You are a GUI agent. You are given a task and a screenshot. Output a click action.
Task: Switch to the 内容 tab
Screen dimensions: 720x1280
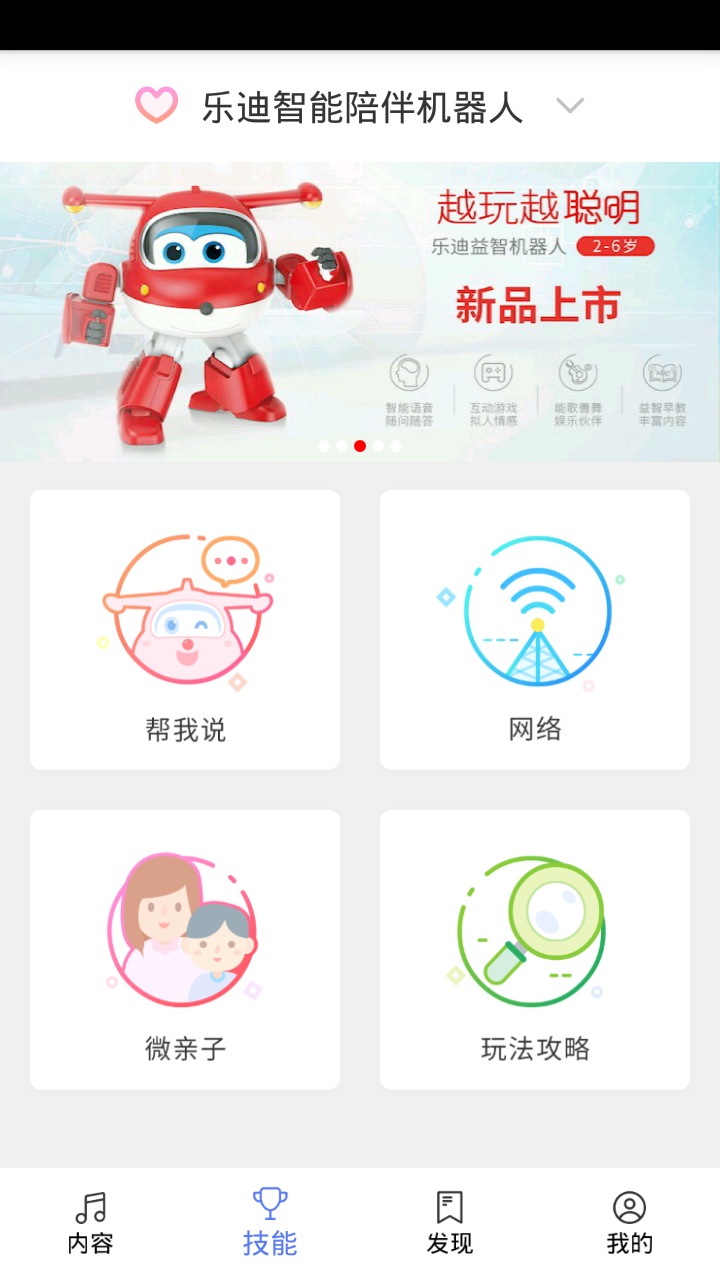pos(90,1222)
